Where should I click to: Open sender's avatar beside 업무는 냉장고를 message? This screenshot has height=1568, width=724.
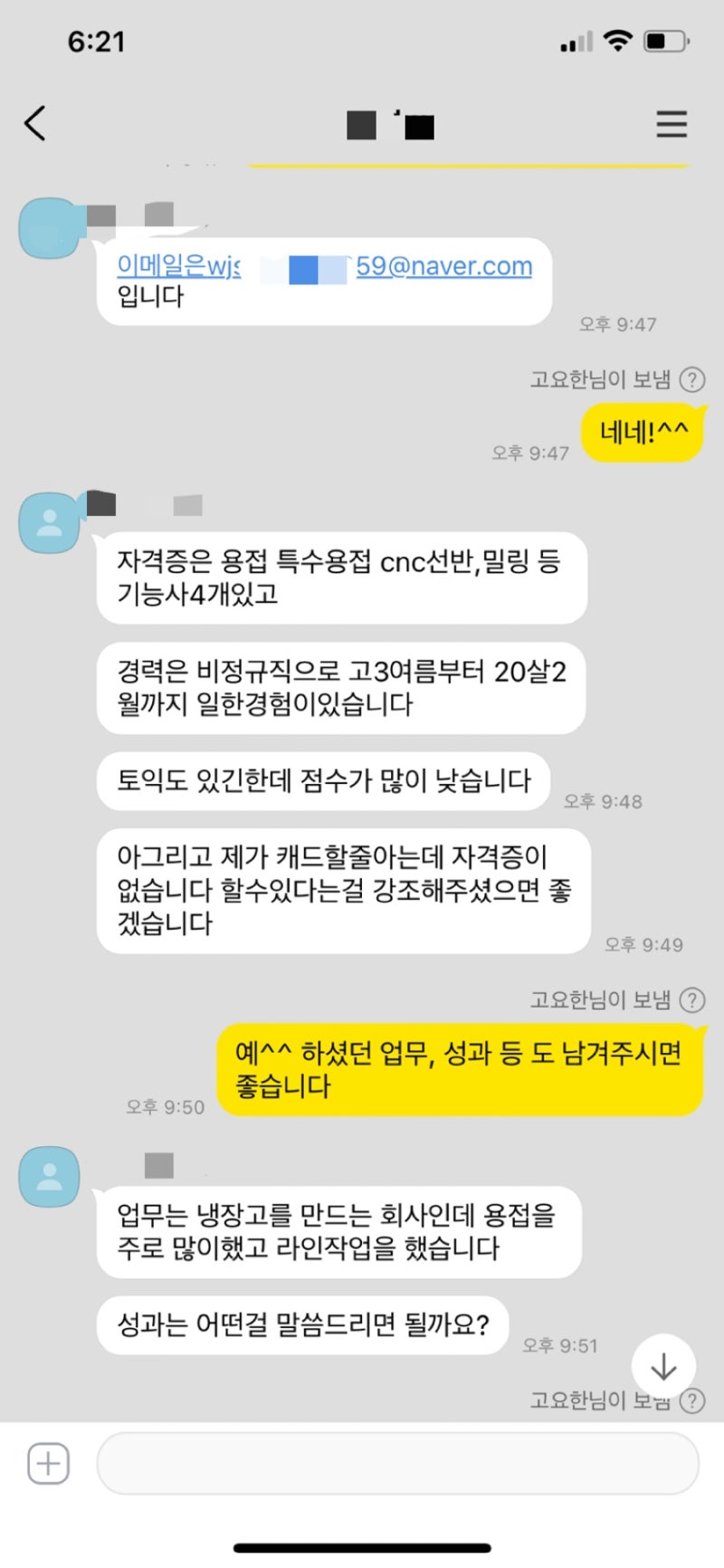49,1177
